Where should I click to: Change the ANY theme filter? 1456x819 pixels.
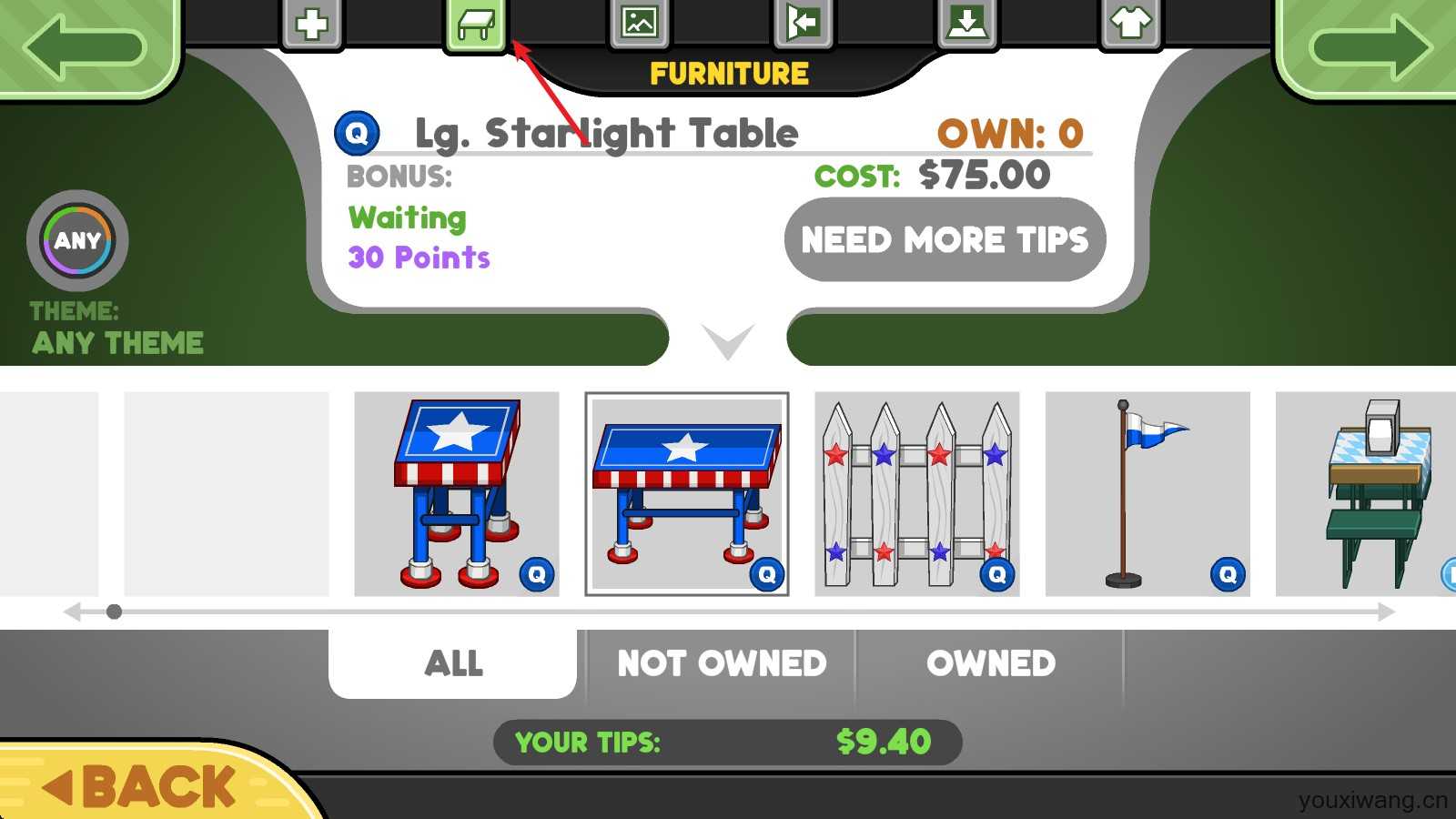78,241
